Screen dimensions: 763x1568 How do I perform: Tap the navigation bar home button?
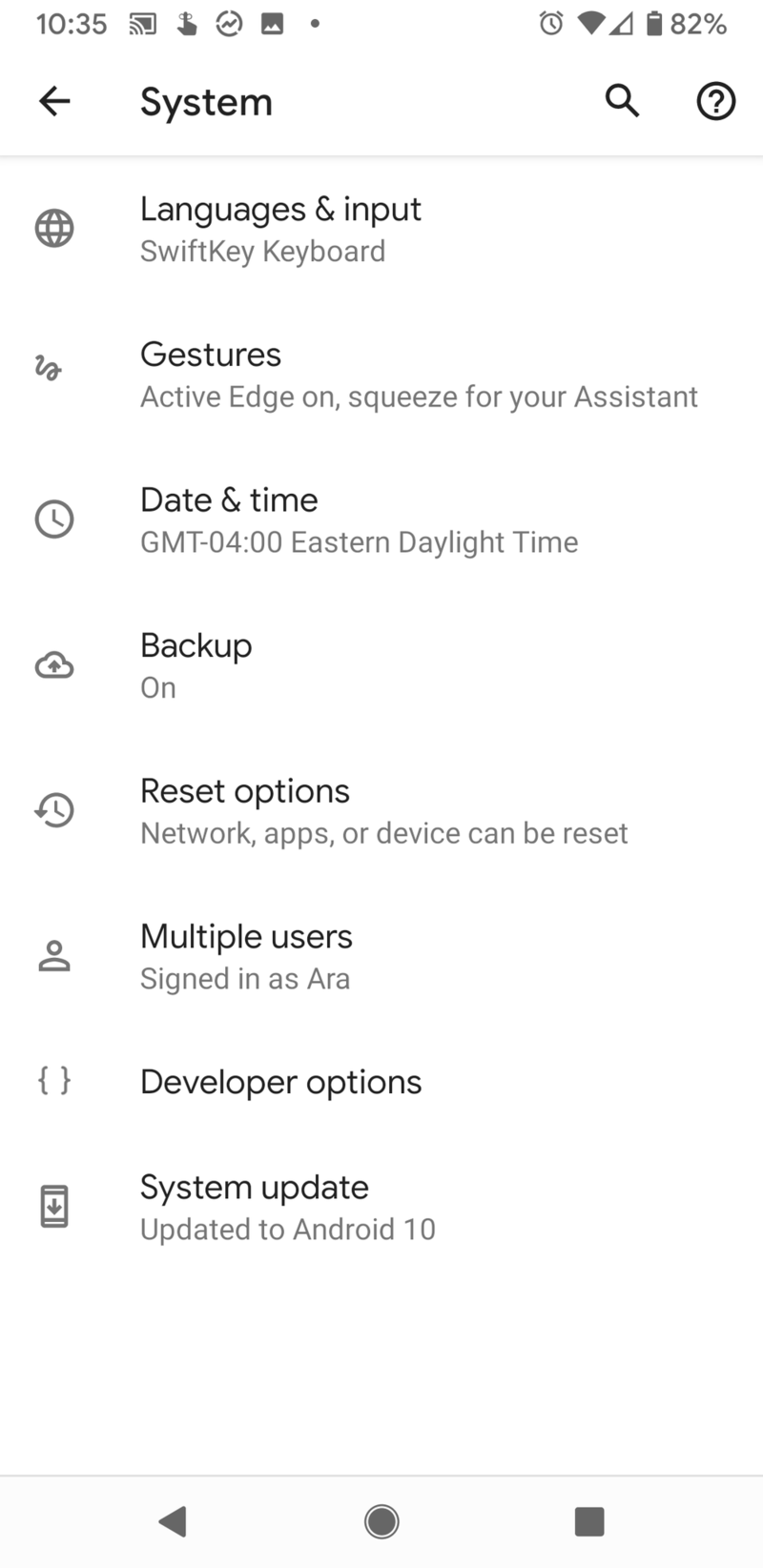point(381,1521)
